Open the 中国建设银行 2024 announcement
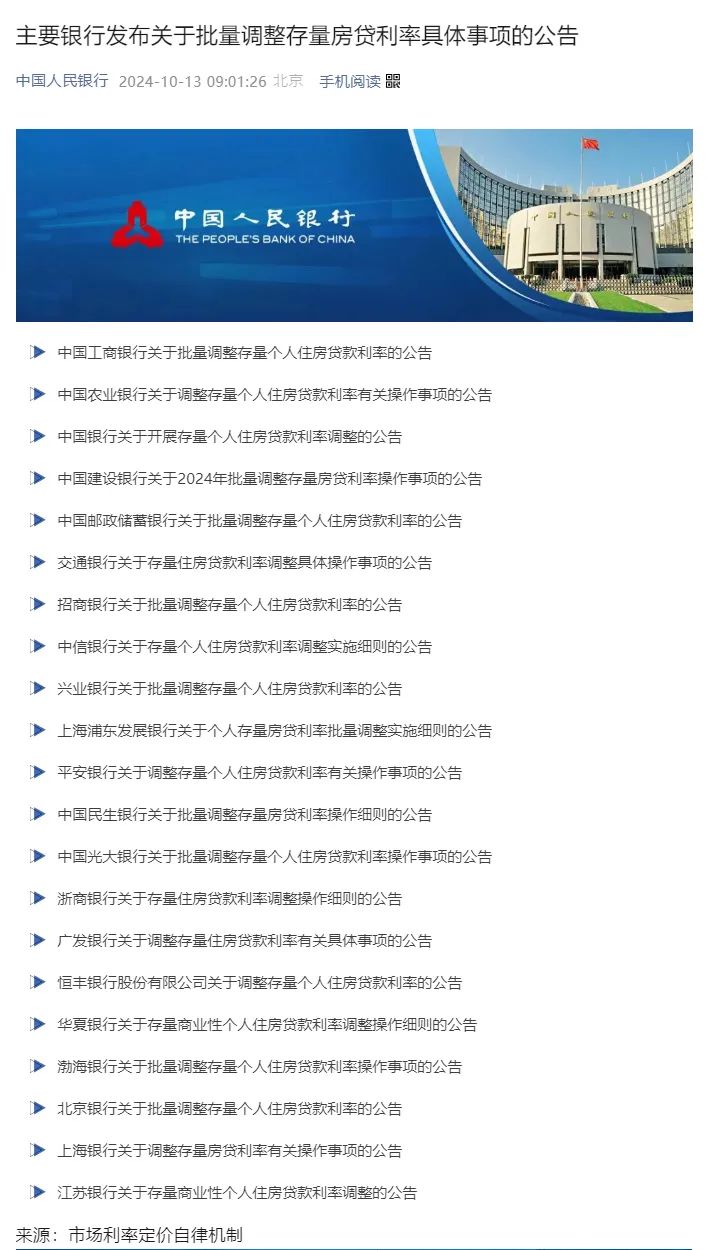 (270, 478)
